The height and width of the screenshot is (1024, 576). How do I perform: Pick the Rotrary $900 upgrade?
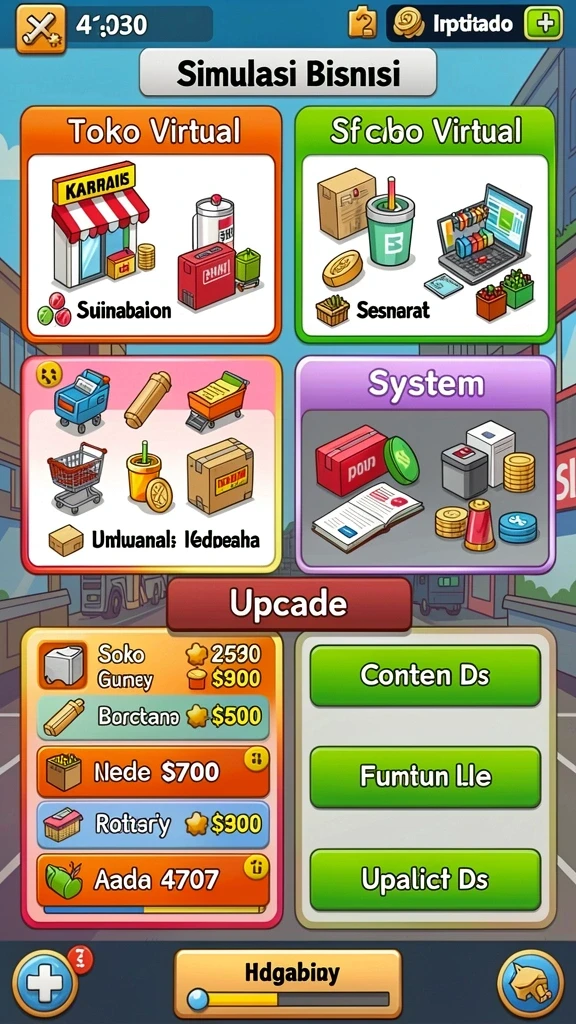click(x=153, y=825)
